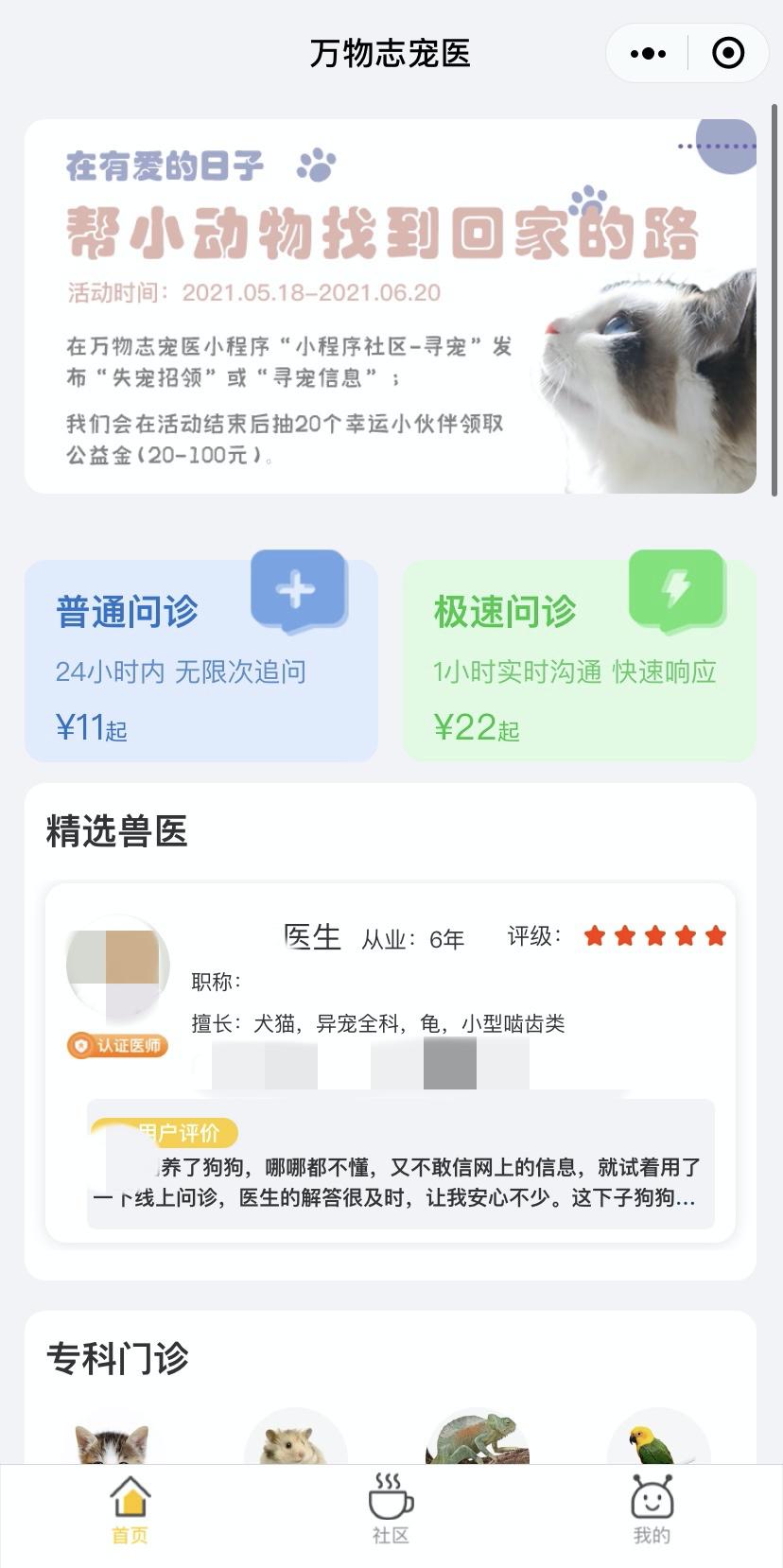Viewport: 783px width, 1568px height.
Task: Open the 极速问诊 consultation card
Action: (x=578, y=657)
